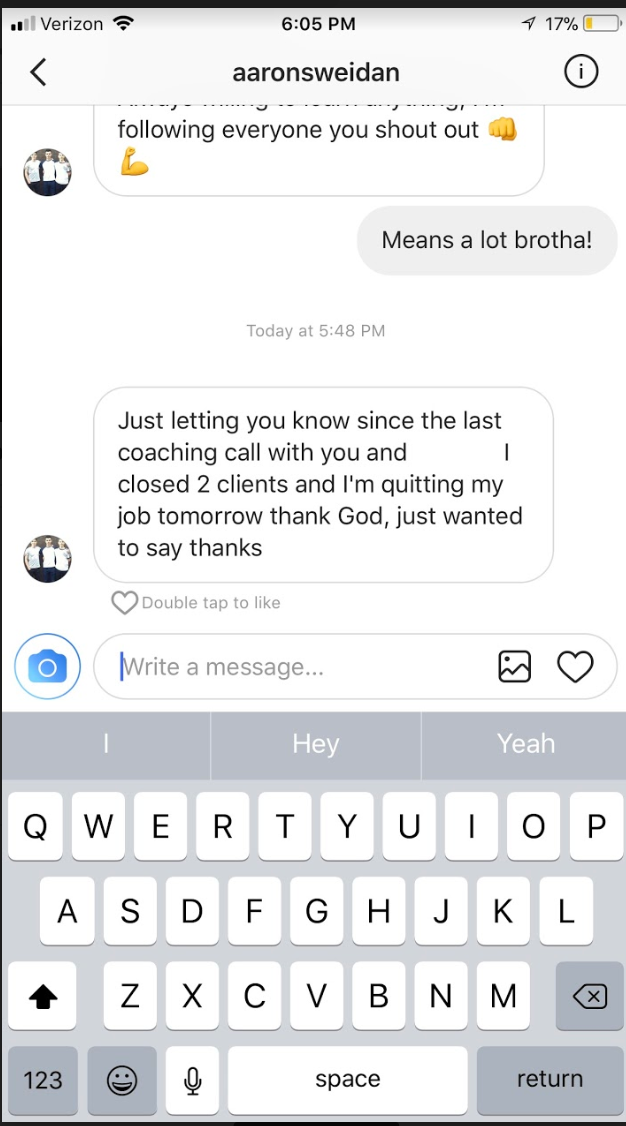Open conversation details info icon
This screenshot has height=1126, width=626.
581,71
